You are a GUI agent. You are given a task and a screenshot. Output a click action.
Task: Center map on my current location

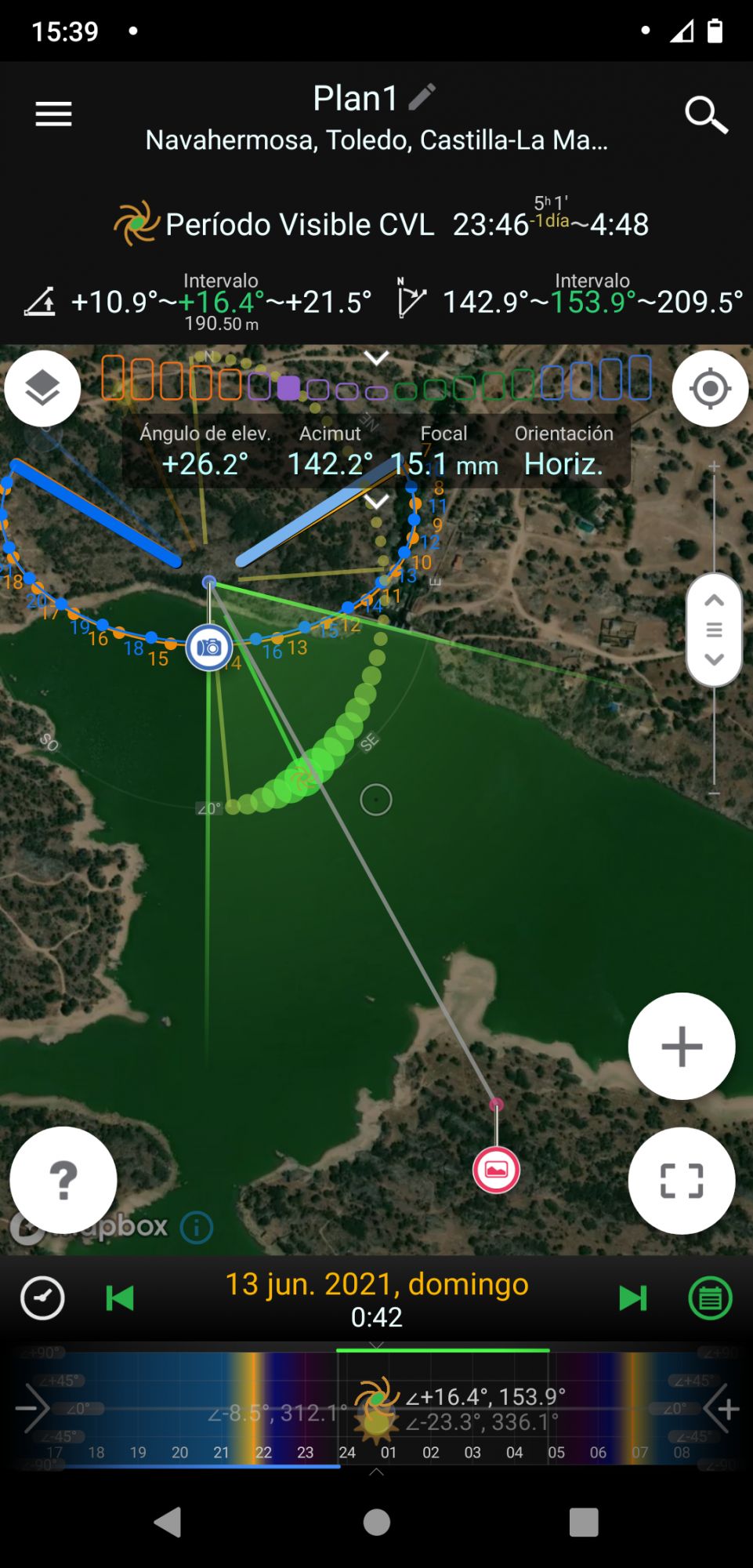(710, 388)
